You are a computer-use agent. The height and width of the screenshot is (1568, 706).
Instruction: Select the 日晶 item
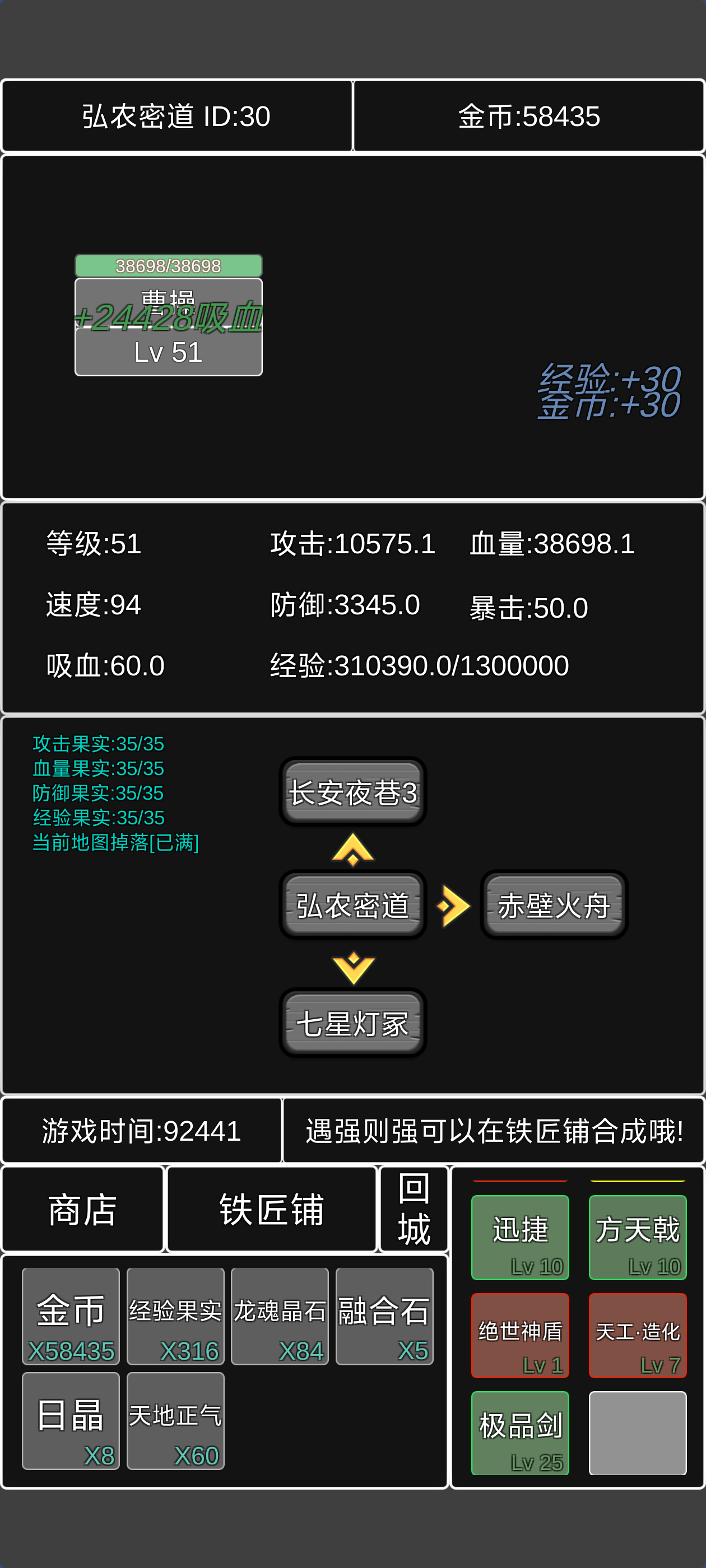coord(70,1421)
